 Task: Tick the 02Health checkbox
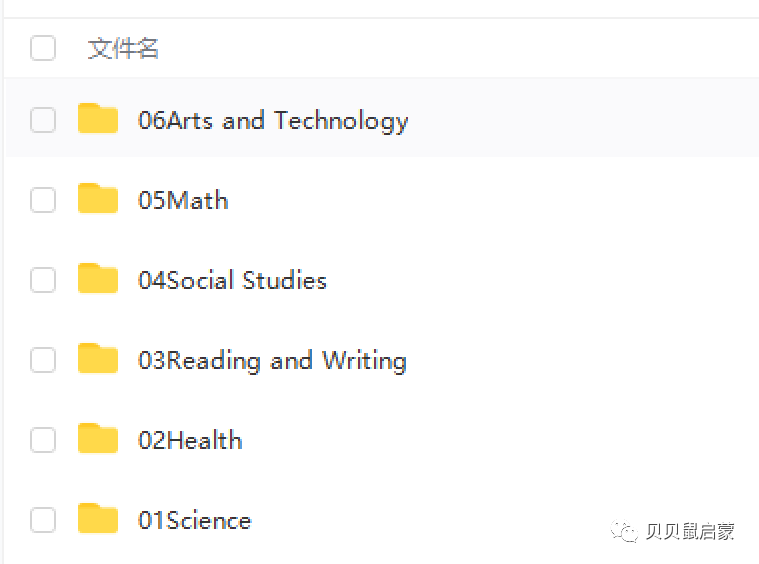coord(43,441)
